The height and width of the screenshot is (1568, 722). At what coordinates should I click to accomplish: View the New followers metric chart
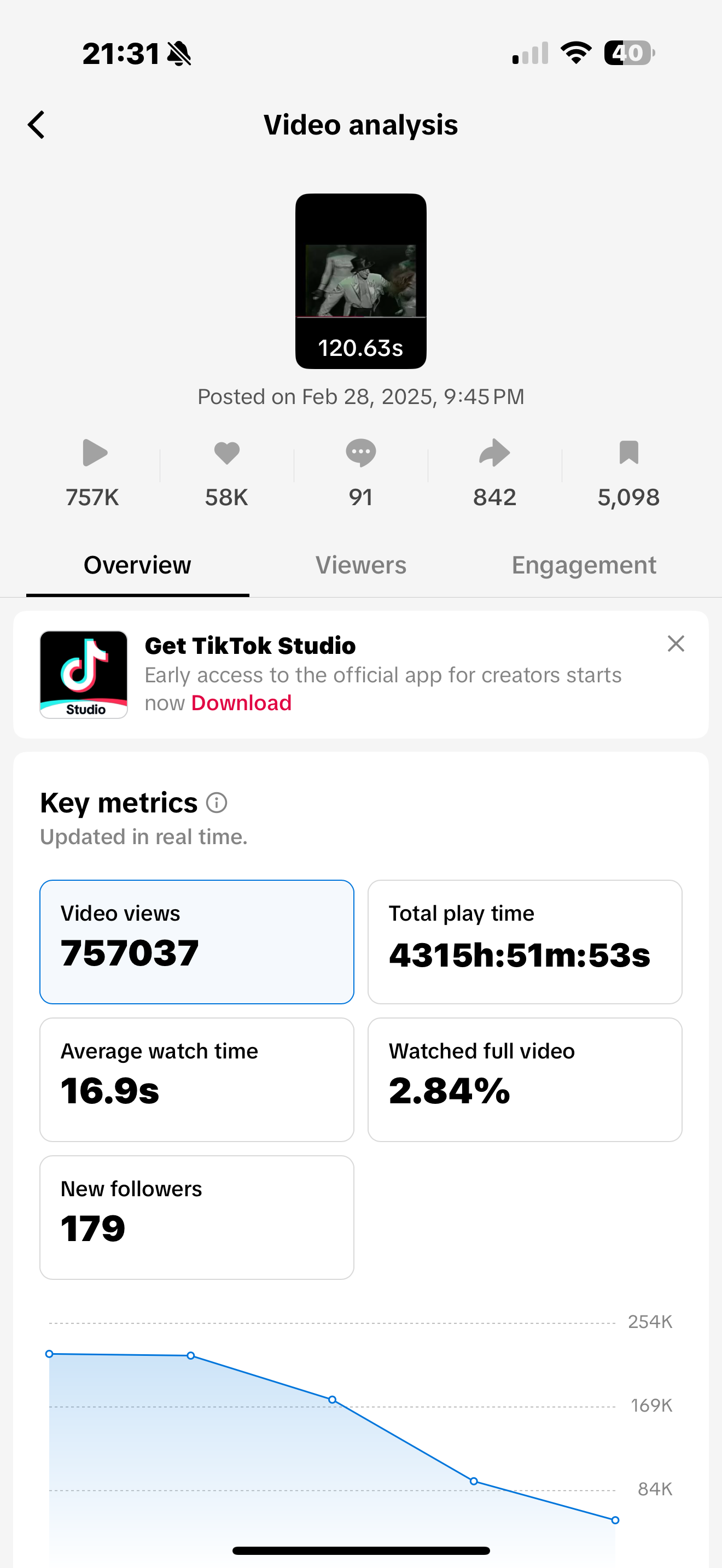click(x=196, y=1218)
